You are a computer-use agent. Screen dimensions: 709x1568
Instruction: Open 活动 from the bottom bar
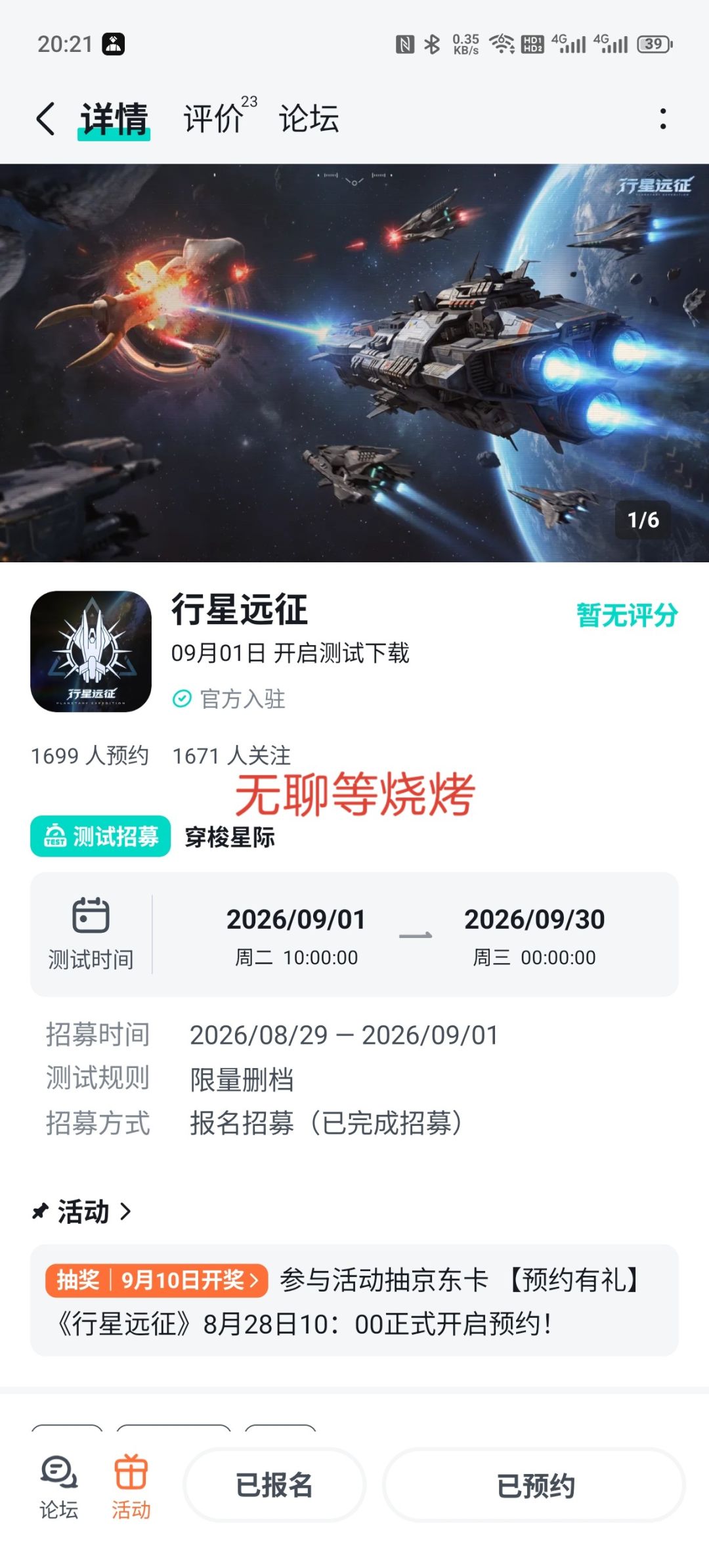tap(131, 1488)
